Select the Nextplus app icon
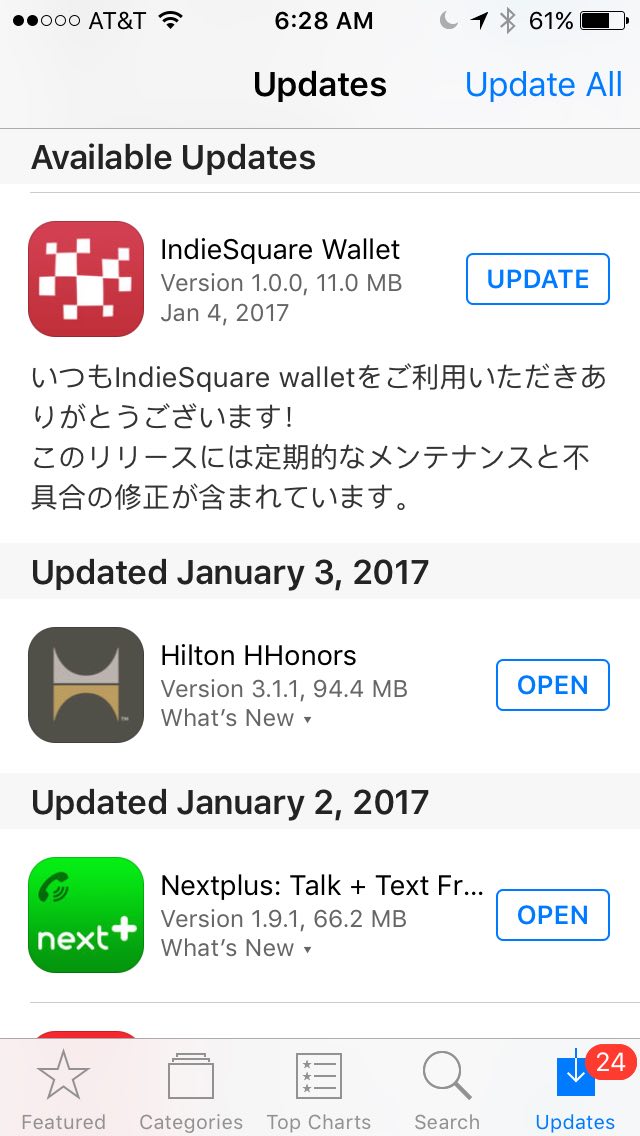Screen dimensions: 640x1136 [86, 915]
